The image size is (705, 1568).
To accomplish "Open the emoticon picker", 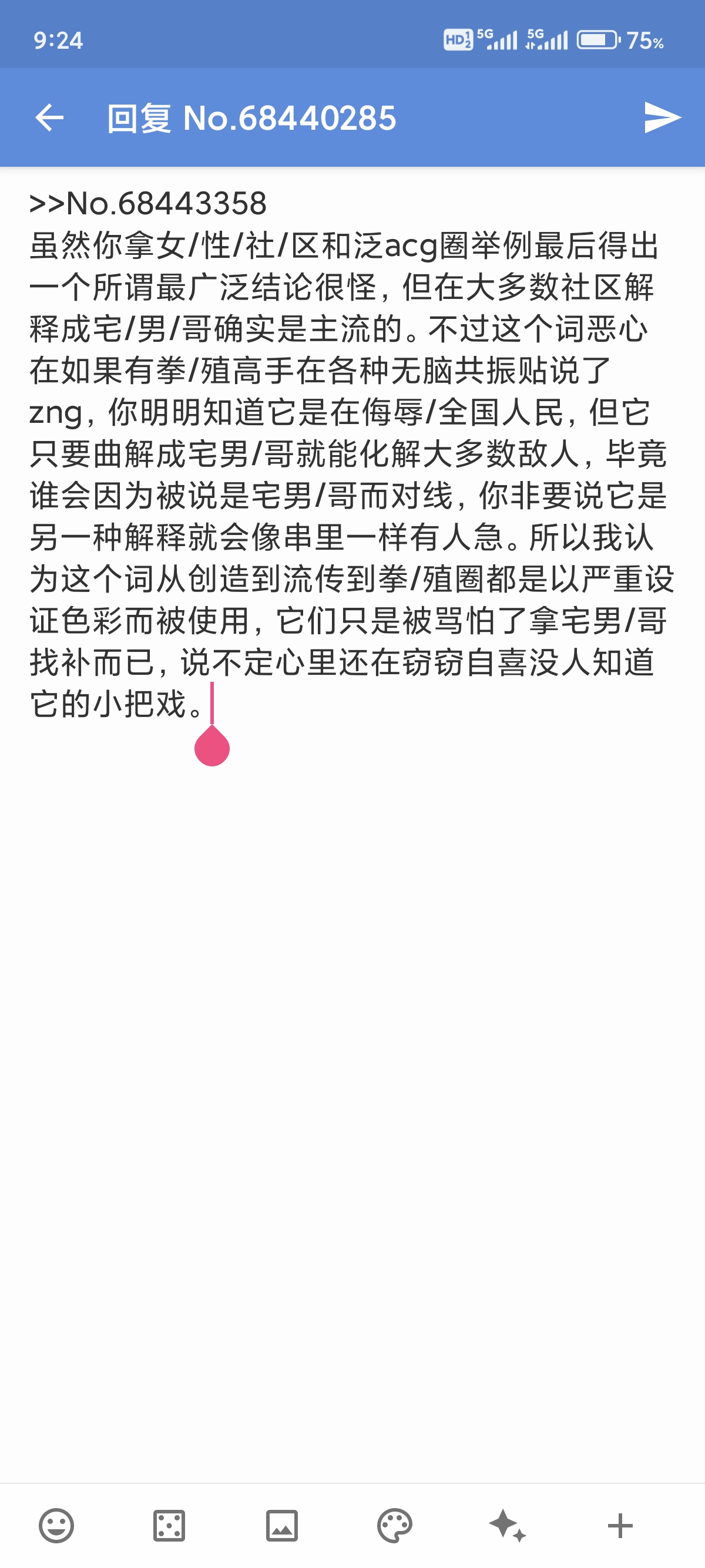I will (x=56, y=1525).
